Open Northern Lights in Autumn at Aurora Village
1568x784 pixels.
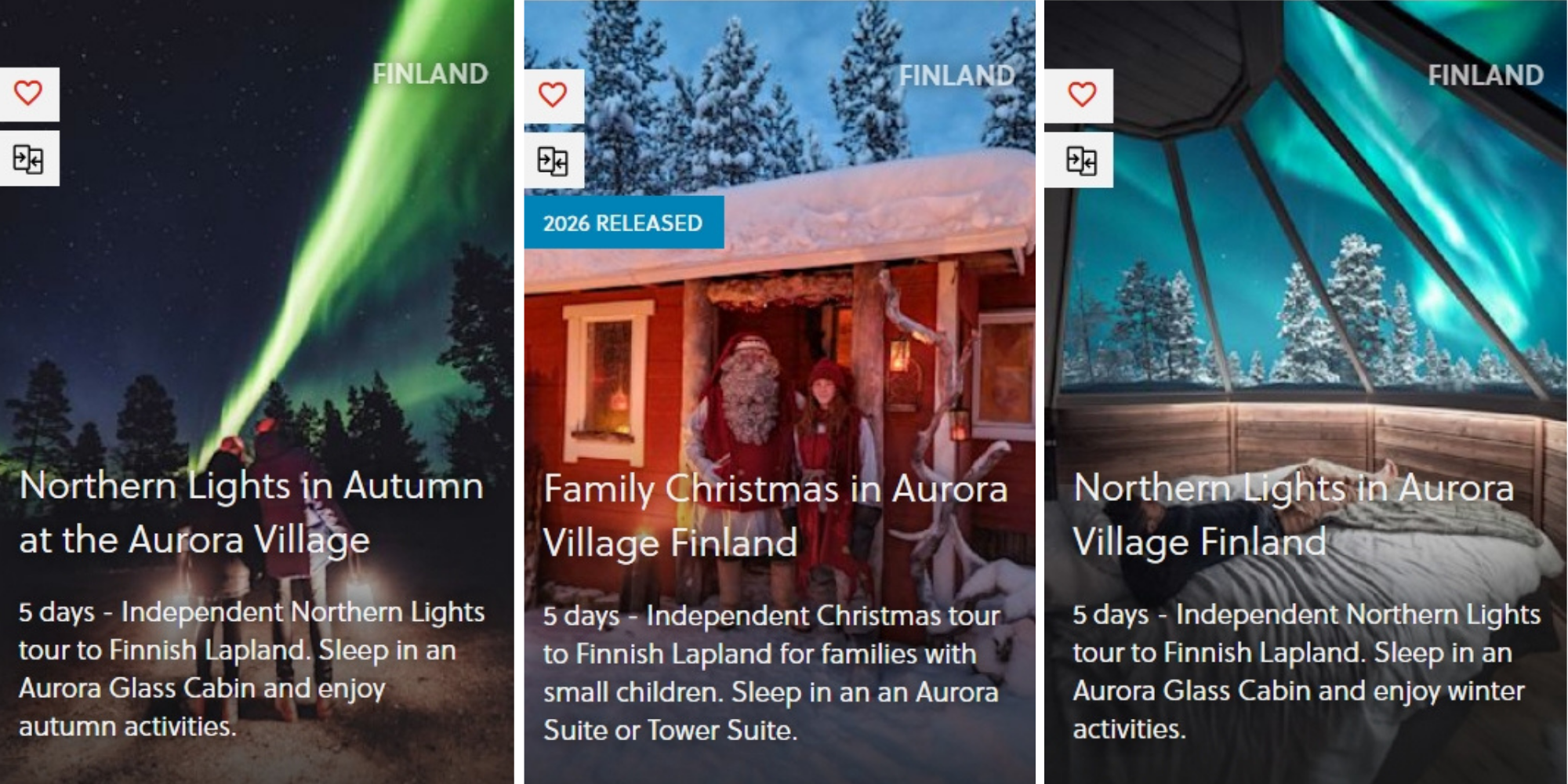(251, 512)
